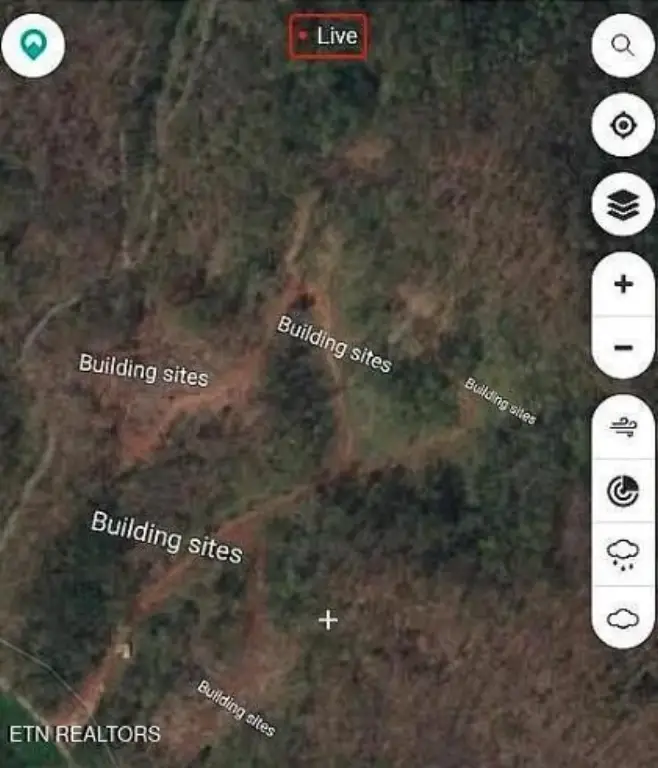Turn on the precipitation layer
The image size is (658, 768).
coord(623,555)
